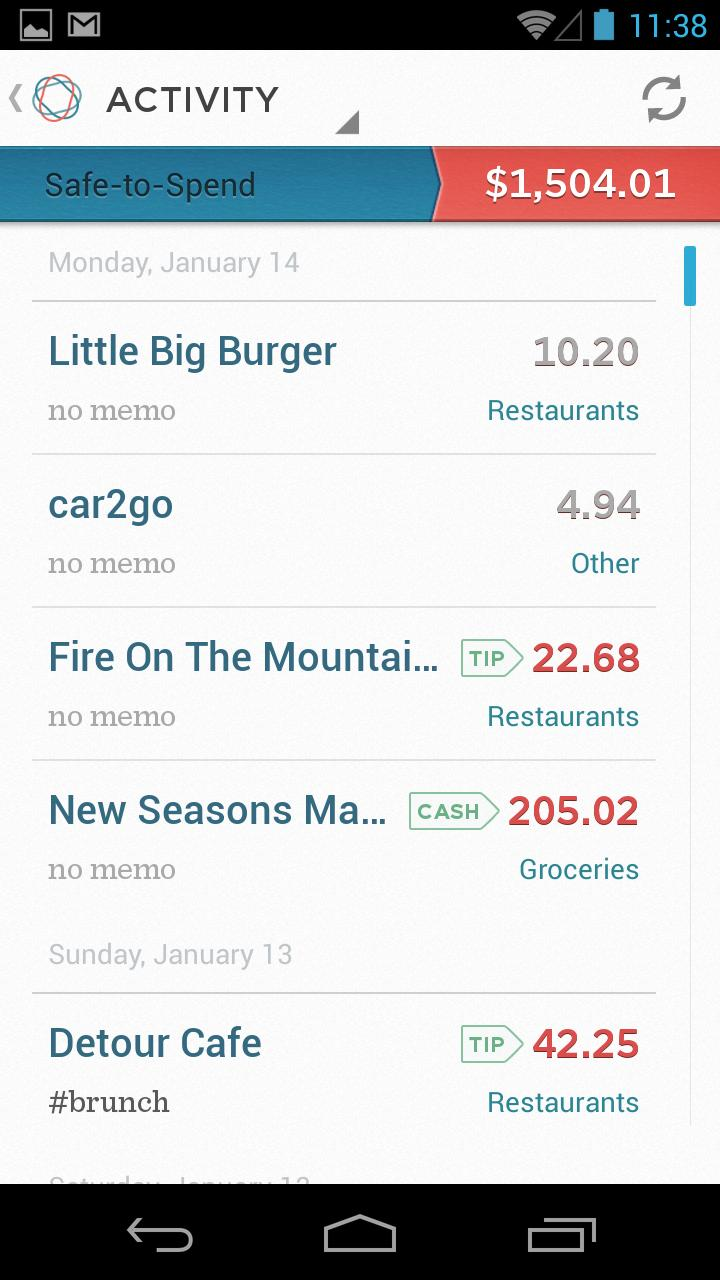Viewport: 720px width, 1280px height.
Task: Tap the system home button
Action: [360, 1233]
